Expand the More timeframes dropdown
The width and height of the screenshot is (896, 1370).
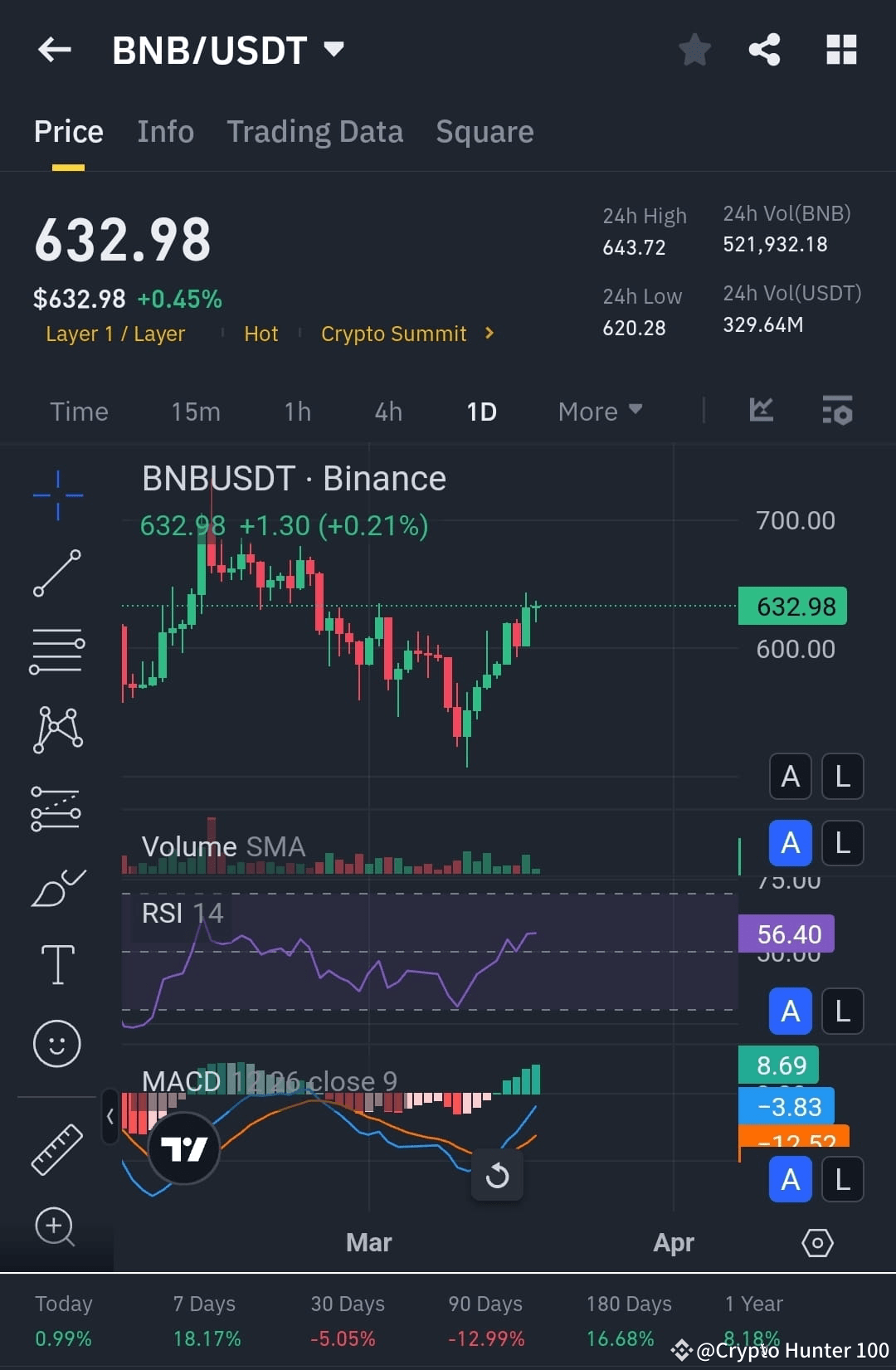(599, 411)
